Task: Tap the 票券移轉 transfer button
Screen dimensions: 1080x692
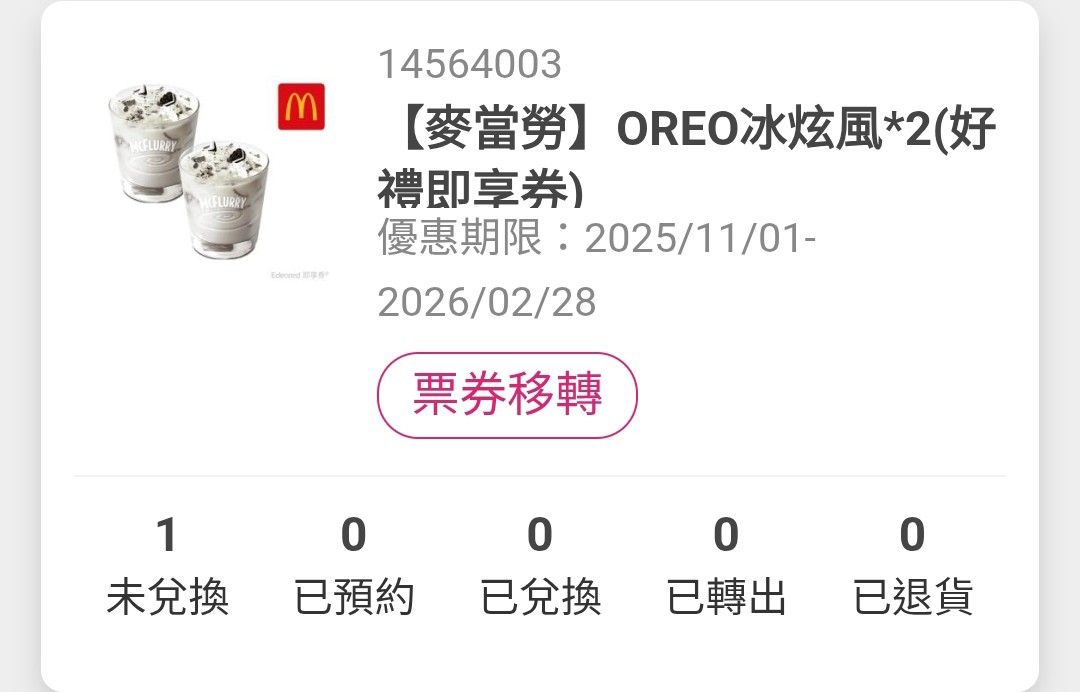Action: coord(507,395)
